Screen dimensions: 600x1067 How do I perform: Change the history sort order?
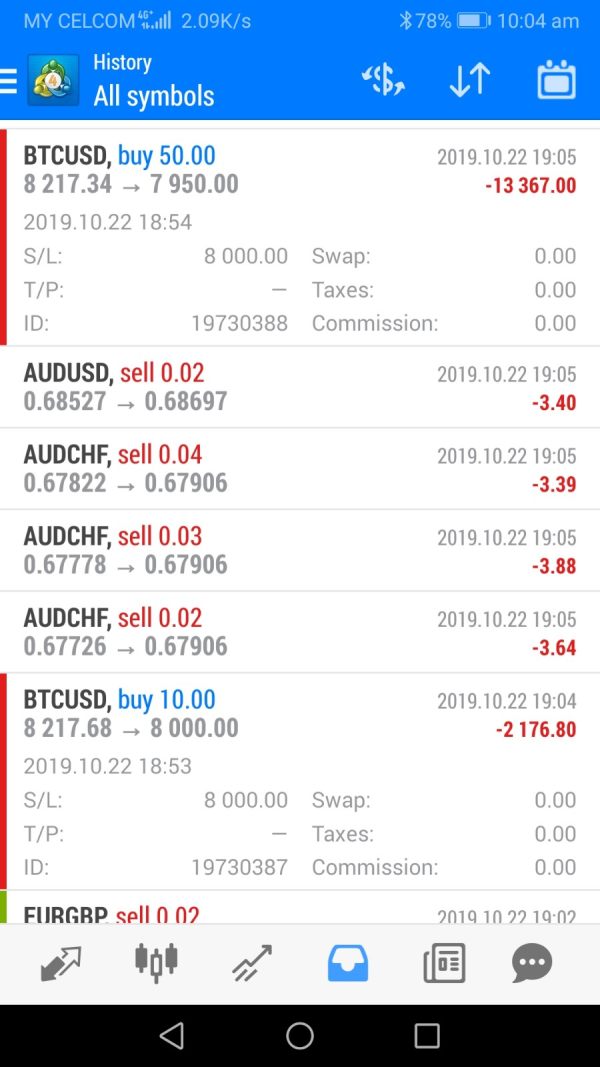[x=469, y=80]
